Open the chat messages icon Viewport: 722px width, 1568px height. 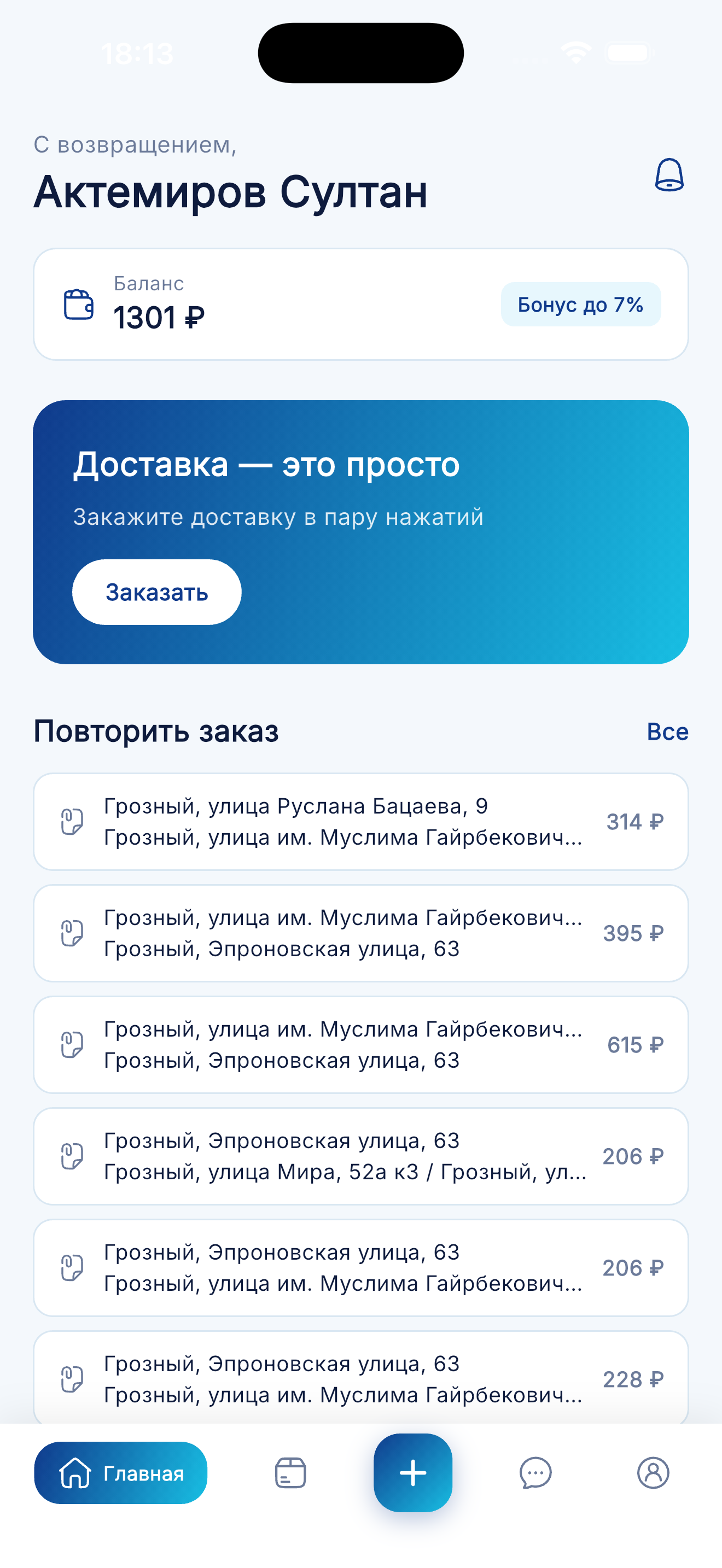(537, 1473)
